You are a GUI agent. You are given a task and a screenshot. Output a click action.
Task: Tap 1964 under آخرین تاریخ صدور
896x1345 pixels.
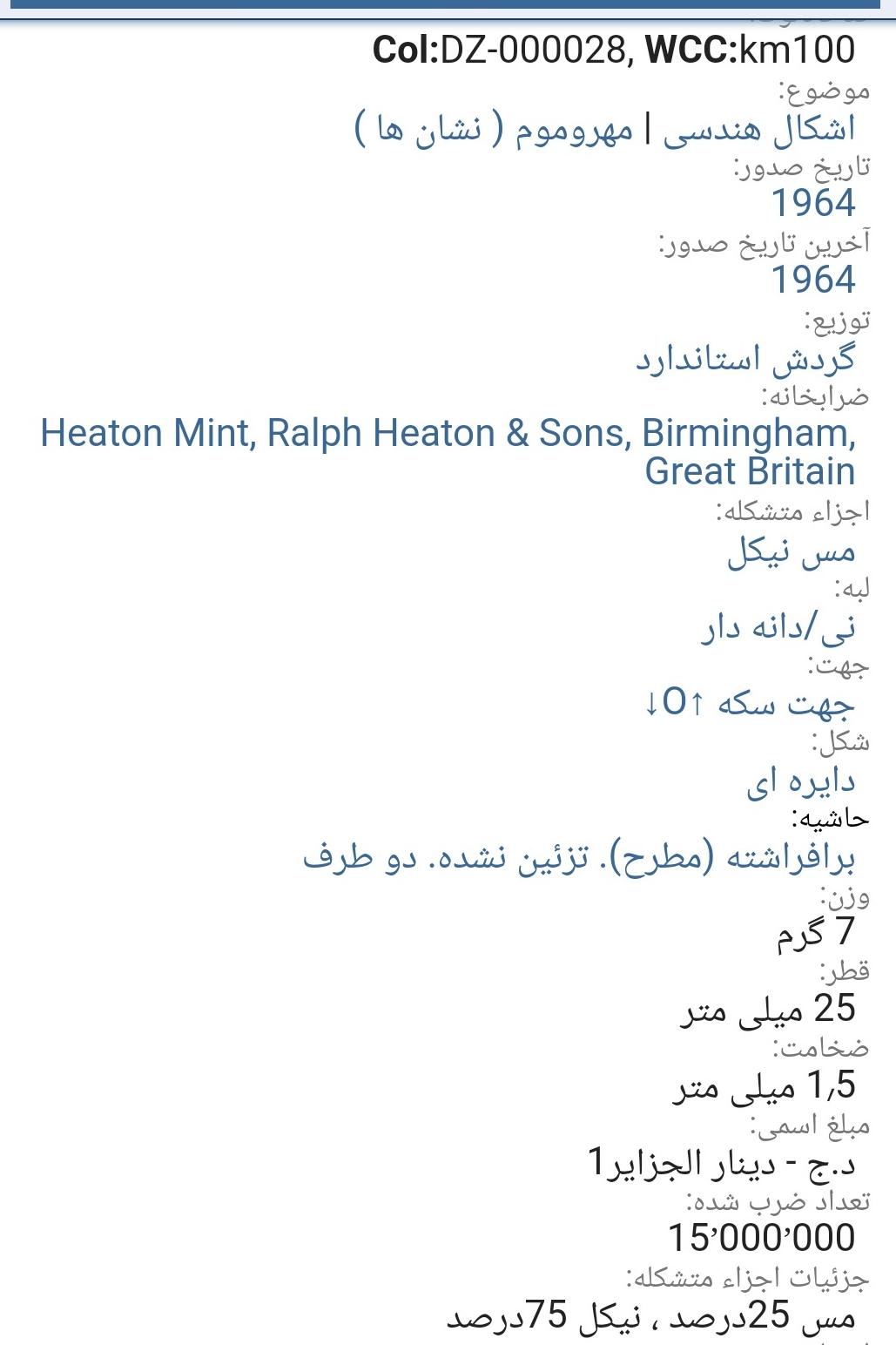point(813,280)
